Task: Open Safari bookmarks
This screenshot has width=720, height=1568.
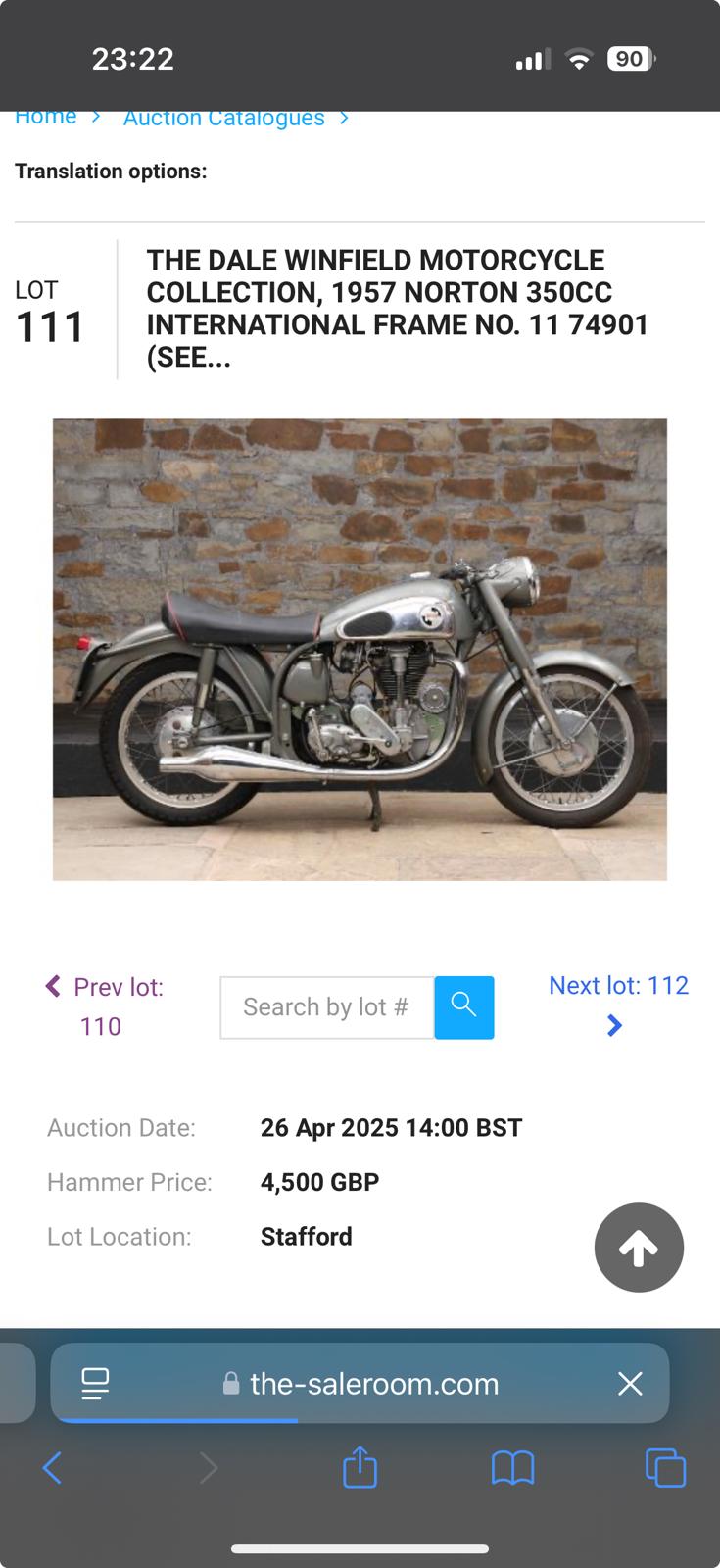Action: coord(512,1468)
